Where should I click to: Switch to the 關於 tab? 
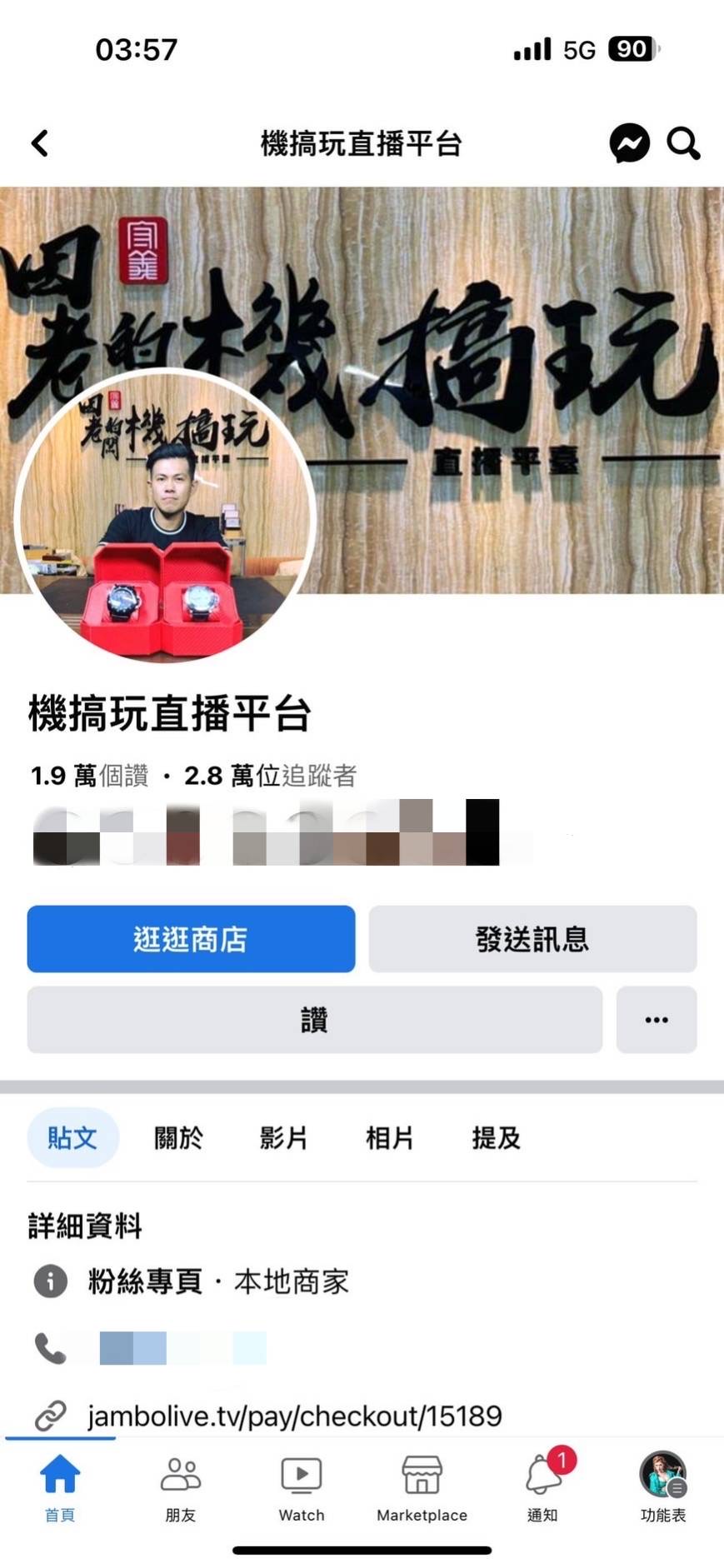178,1137
